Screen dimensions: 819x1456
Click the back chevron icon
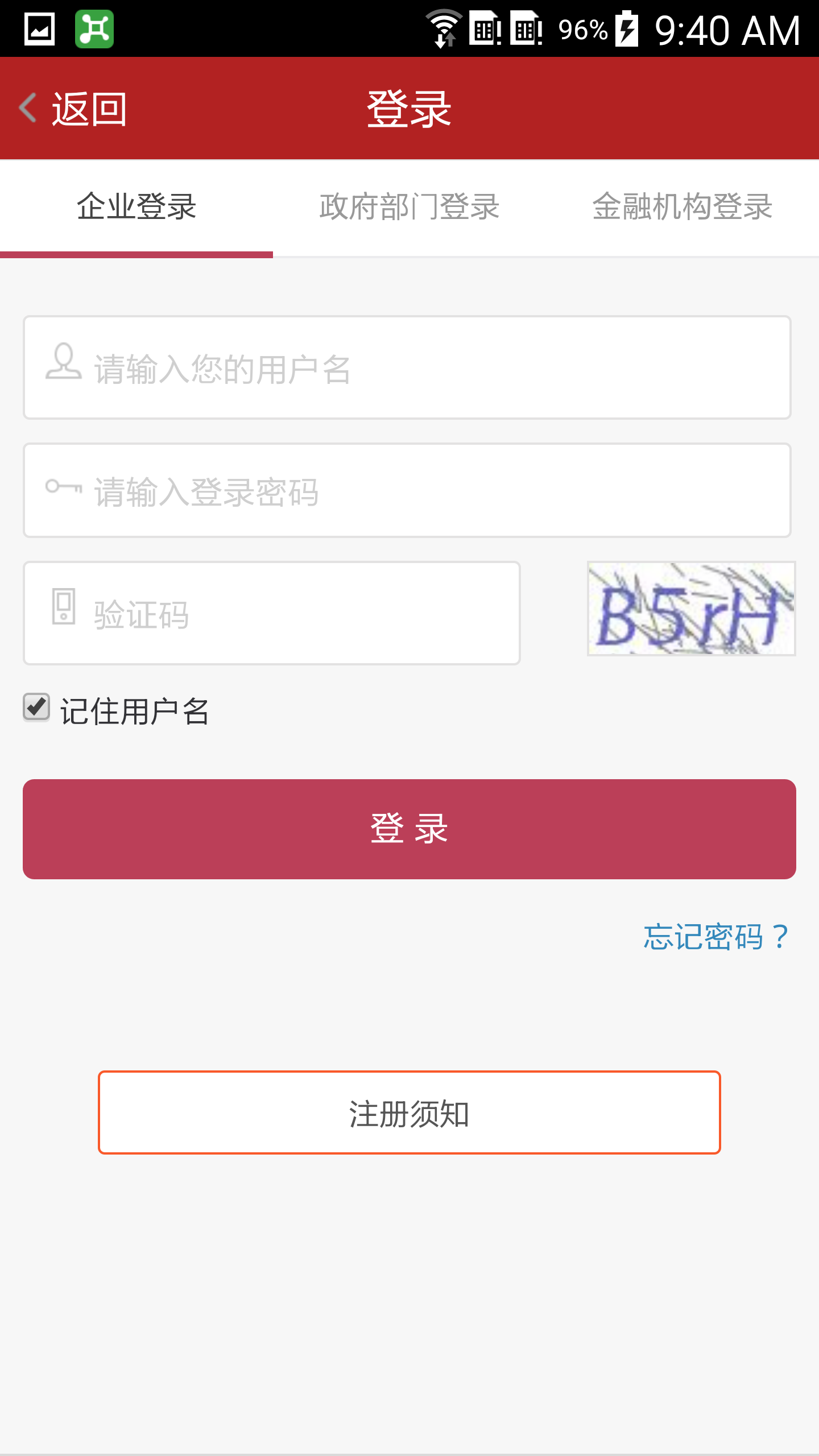pos(27,109)
